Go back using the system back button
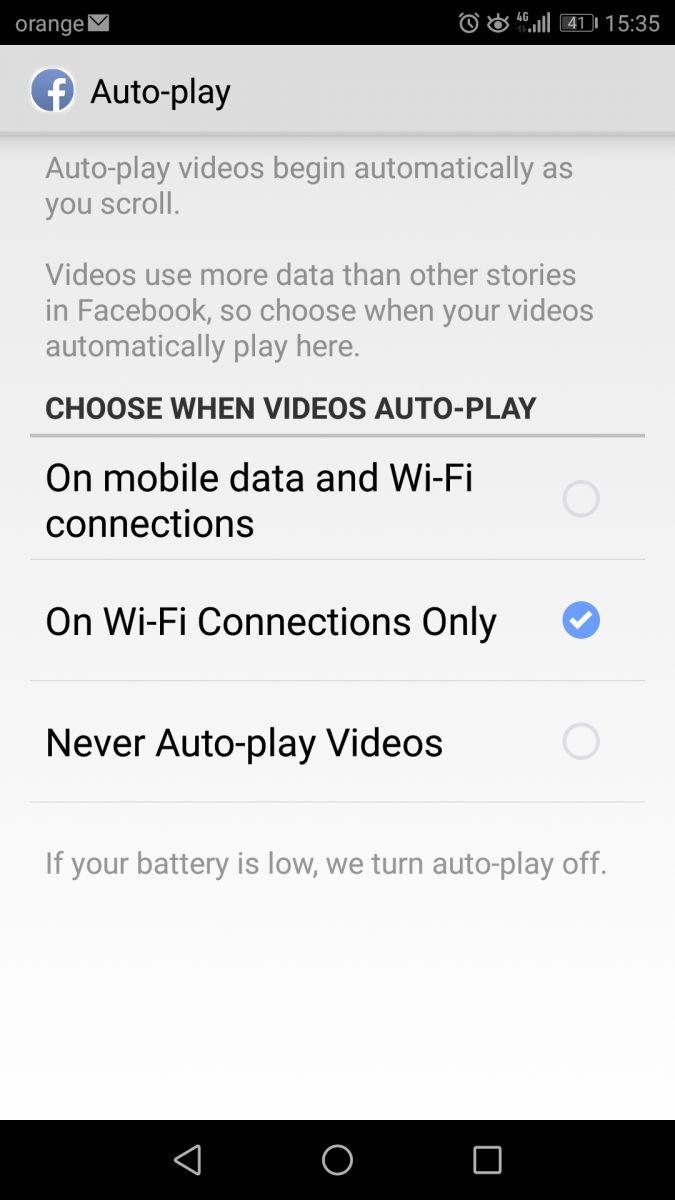 187,1160
